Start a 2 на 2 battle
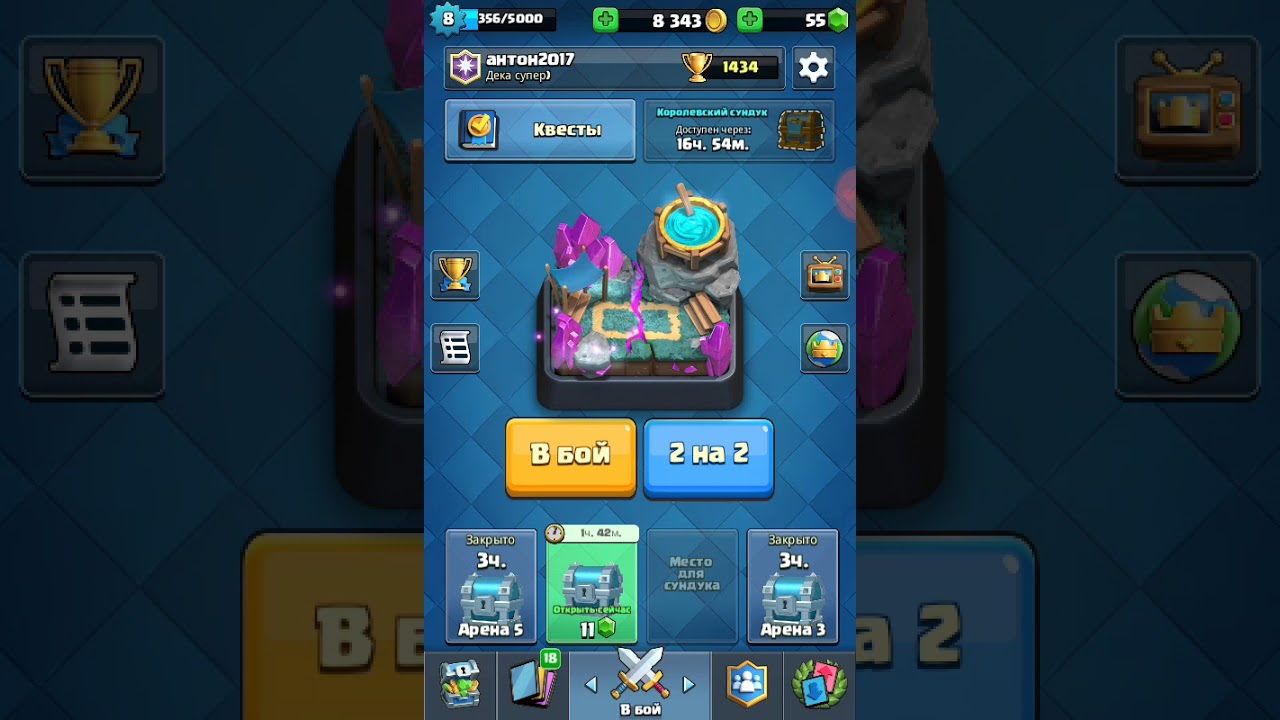 point(708,455)
